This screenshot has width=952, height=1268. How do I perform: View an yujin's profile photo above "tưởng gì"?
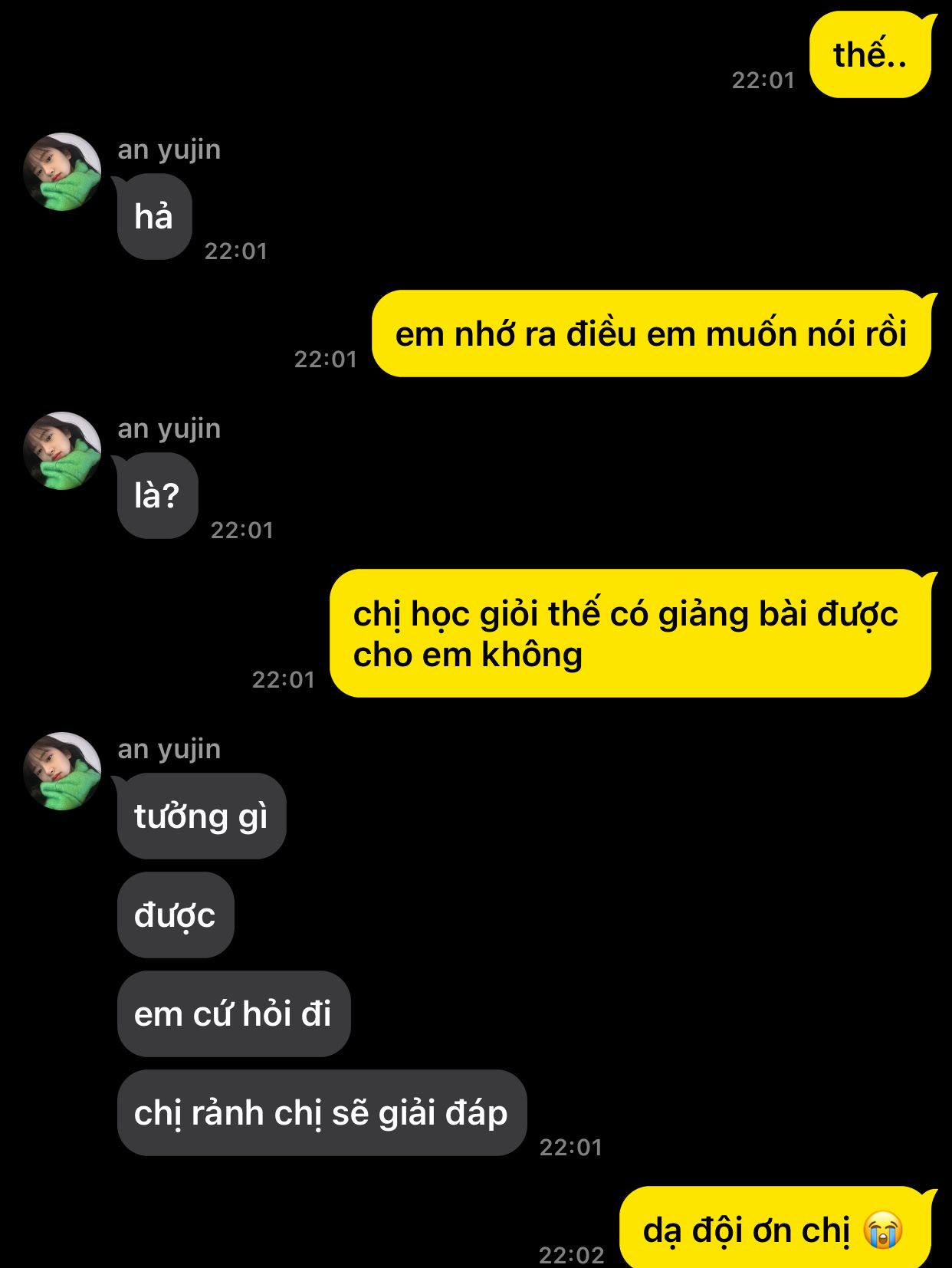click(62, 771)
